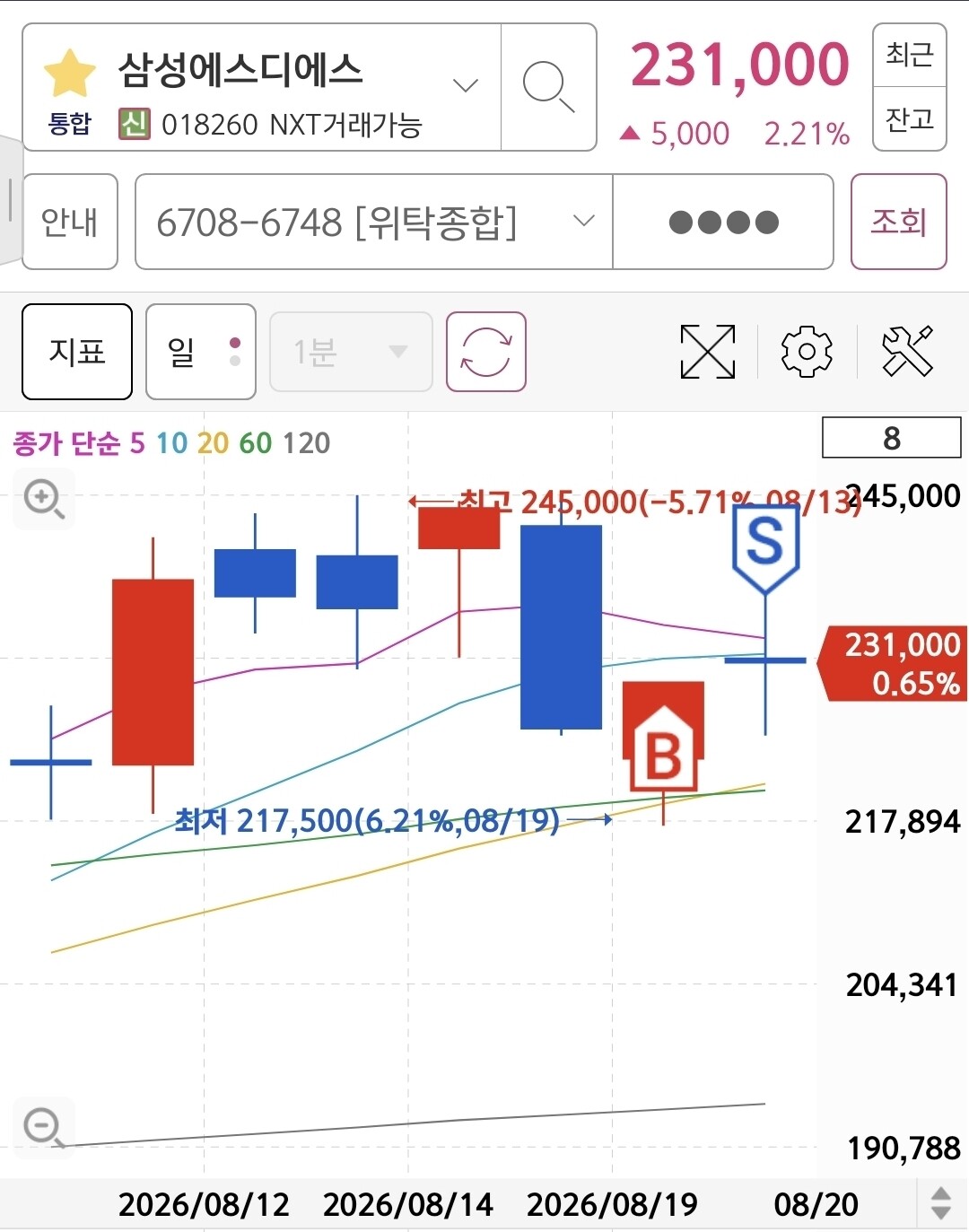Change the 일 chart period

201,351
